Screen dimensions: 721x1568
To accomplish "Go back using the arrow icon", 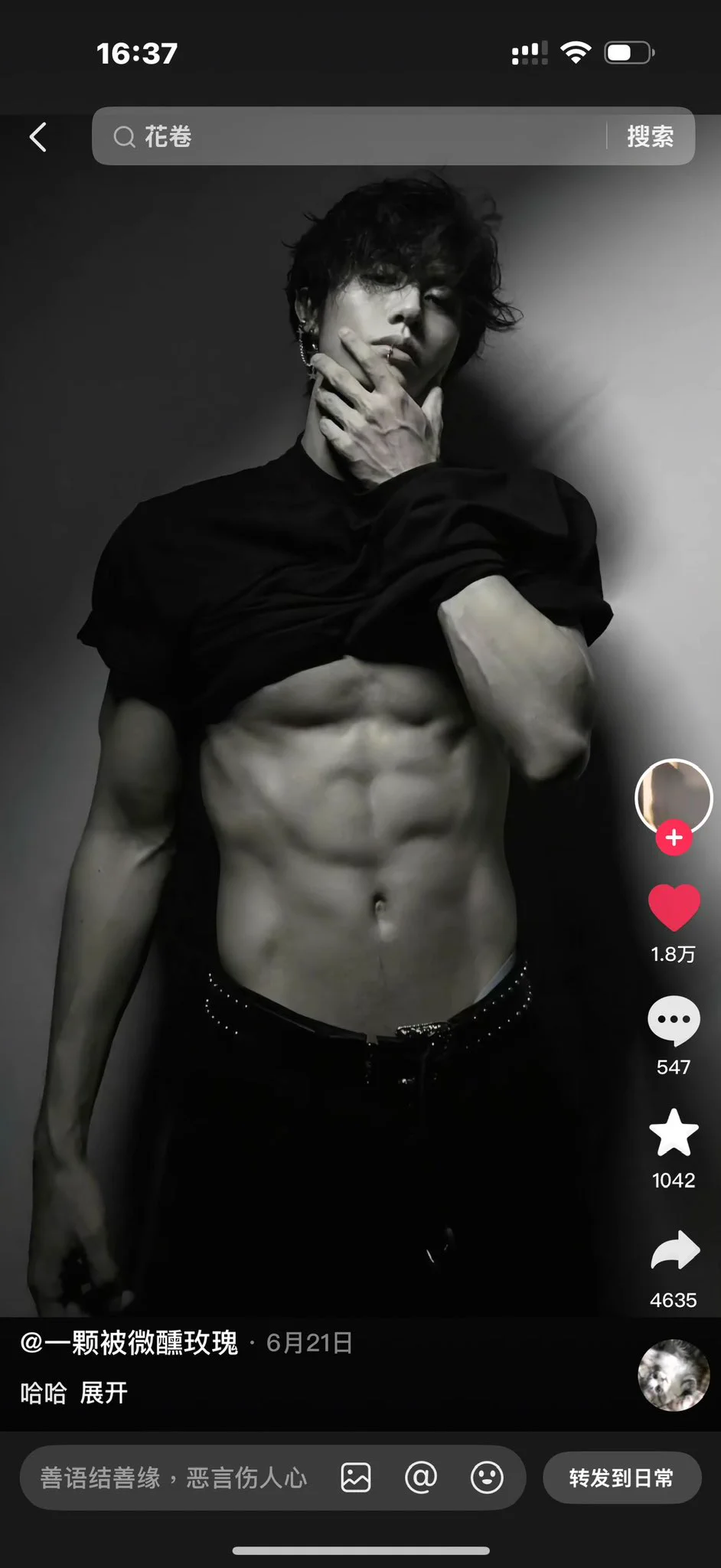I will 38,137.
